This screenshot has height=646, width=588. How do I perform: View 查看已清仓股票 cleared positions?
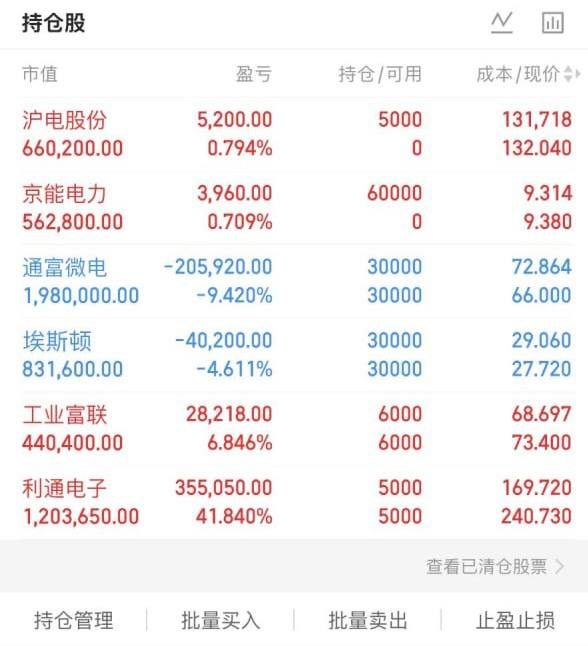[494, 566]
